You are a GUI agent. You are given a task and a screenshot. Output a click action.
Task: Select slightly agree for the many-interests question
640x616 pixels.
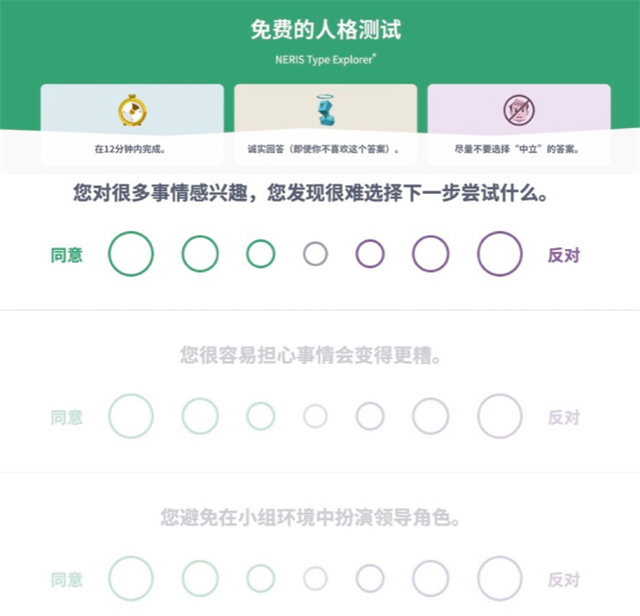[261, 254]
